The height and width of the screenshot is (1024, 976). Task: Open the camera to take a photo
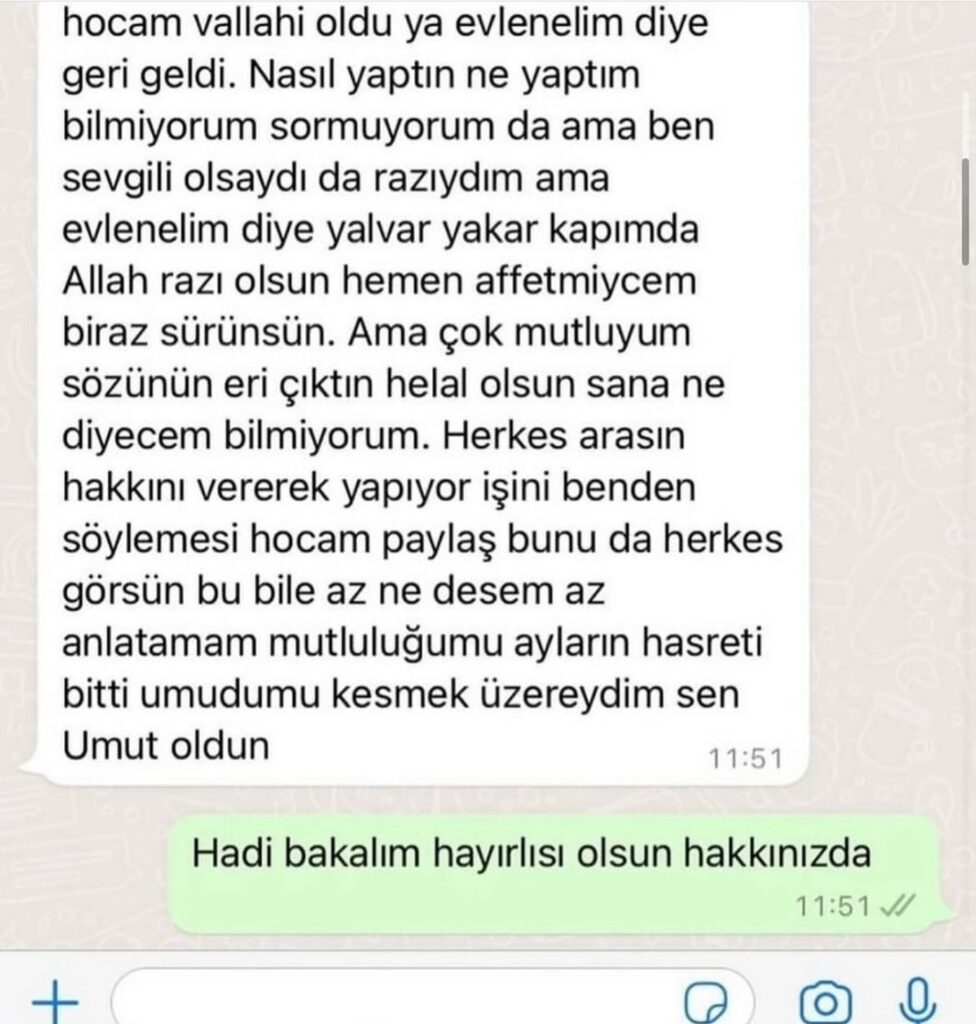[825, 1002]
